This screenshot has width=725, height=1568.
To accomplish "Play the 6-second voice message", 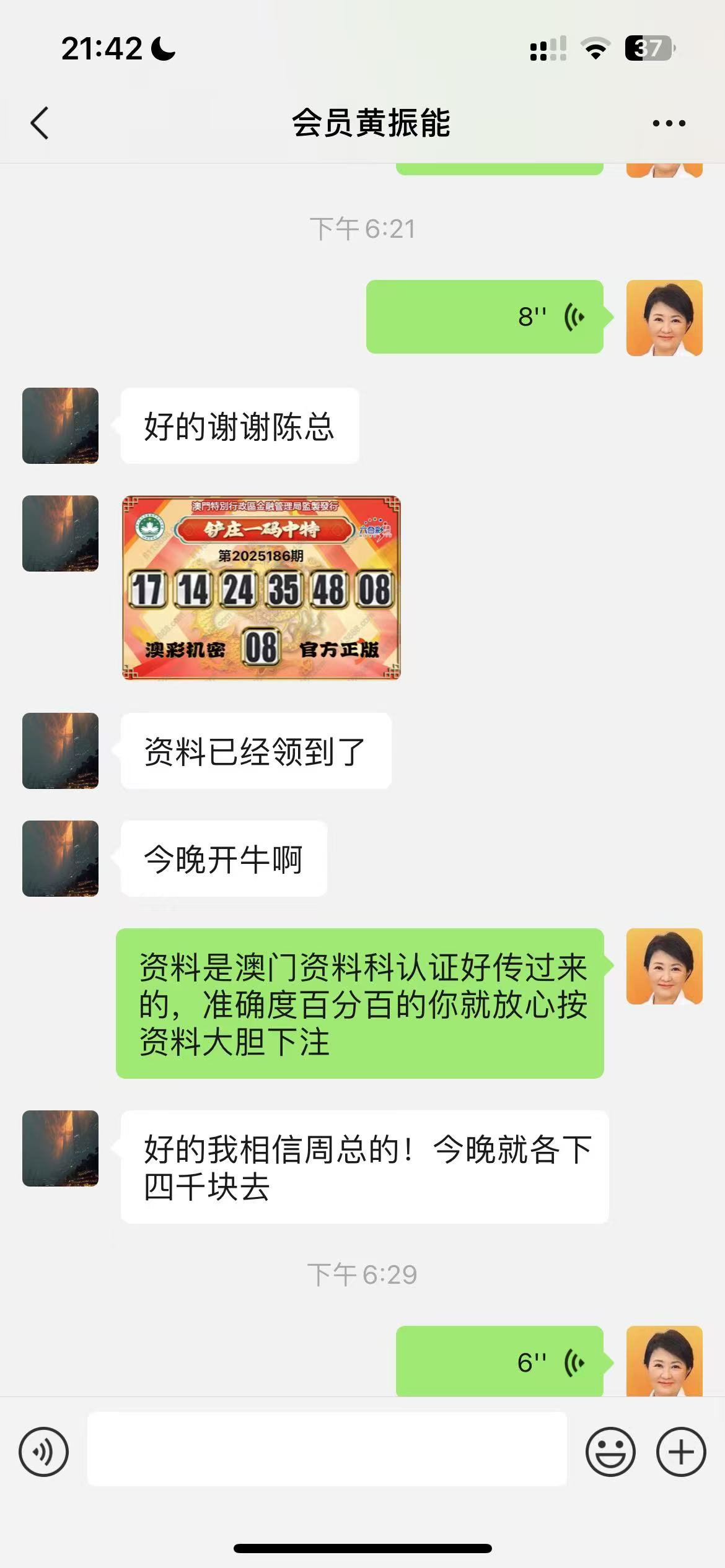I will [x=499, y=1362].
